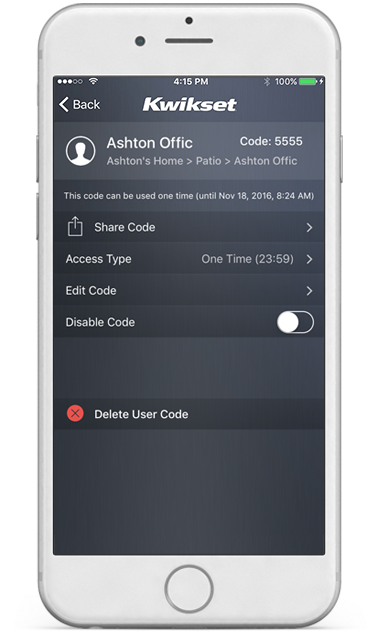Change the Access Type setting
Viewport: 378px width, 638px height.
[x=189, y=259]
